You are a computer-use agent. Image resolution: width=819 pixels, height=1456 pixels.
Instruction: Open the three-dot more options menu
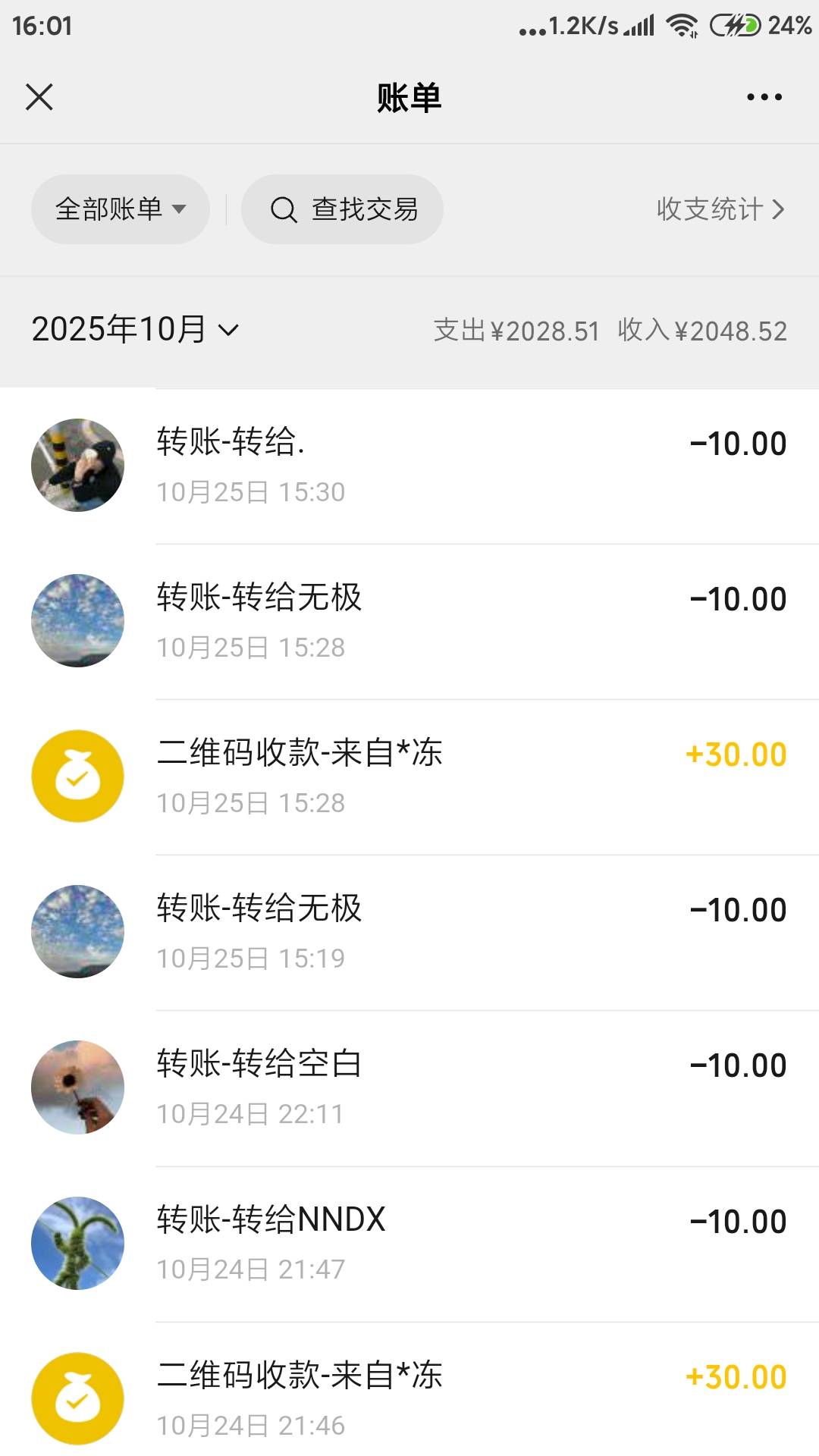pos(764,97)
